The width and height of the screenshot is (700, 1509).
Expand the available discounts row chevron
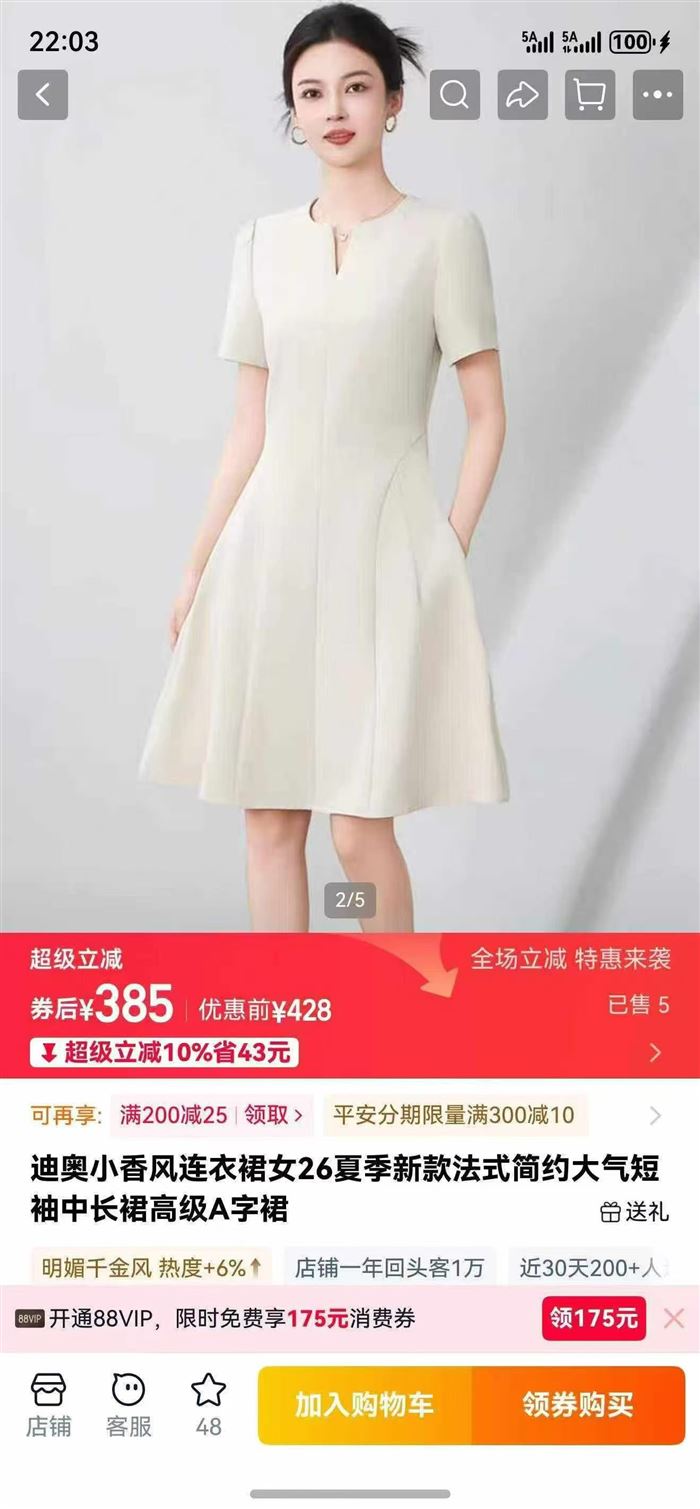[655, 1116]
